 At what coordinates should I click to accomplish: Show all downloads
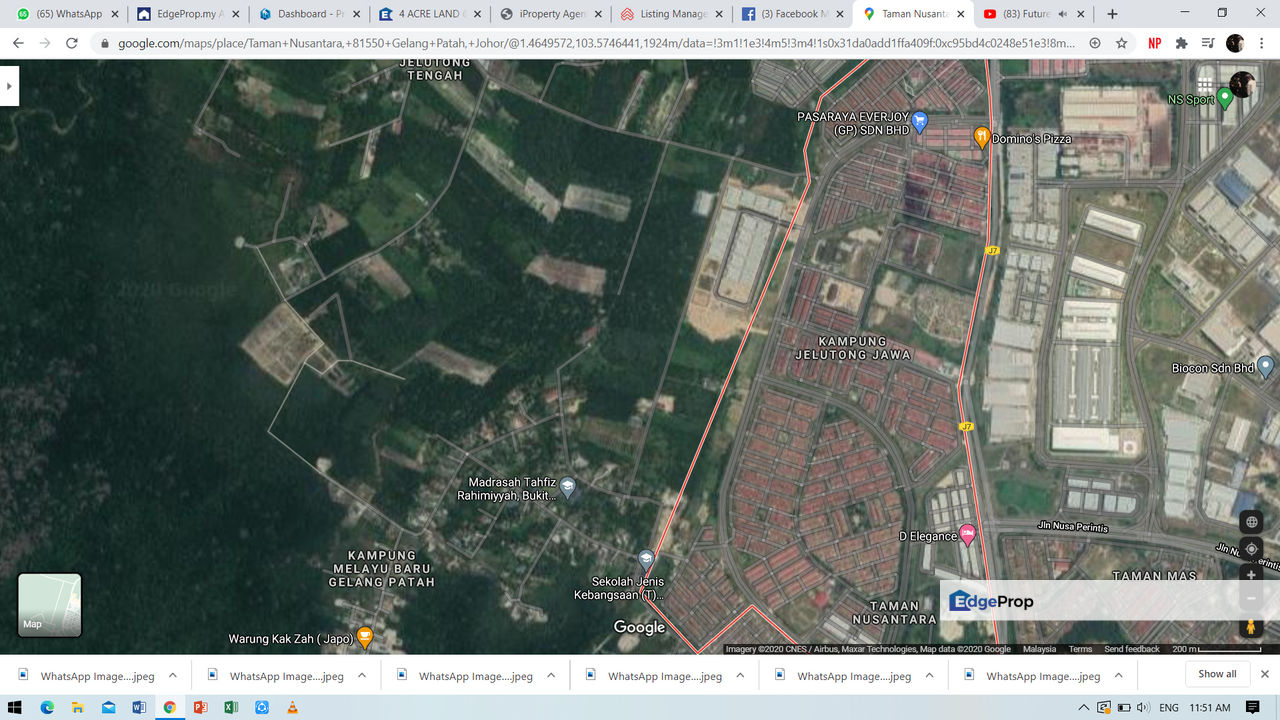point(1217,674)
